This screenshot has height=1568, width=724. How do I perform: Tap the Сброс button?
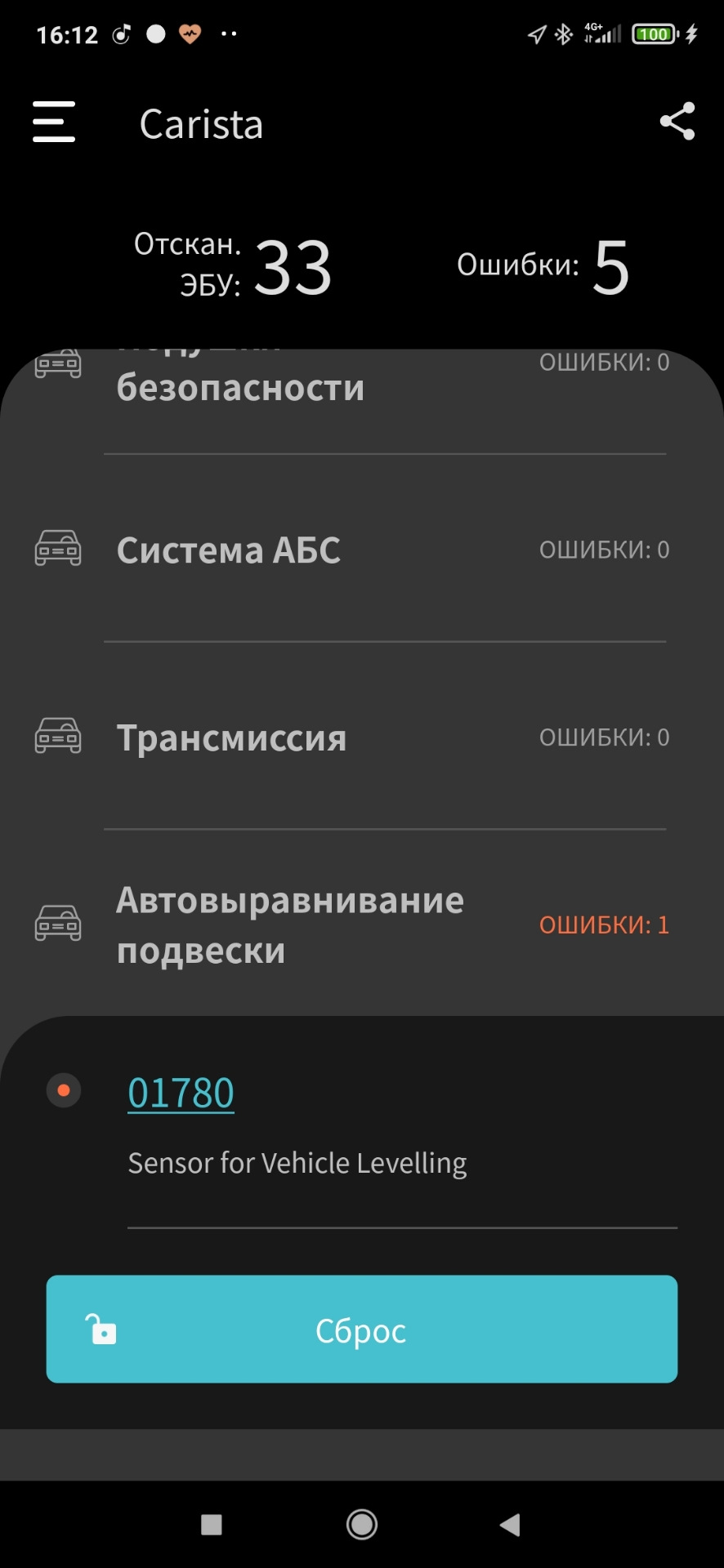pos(362,1329)
